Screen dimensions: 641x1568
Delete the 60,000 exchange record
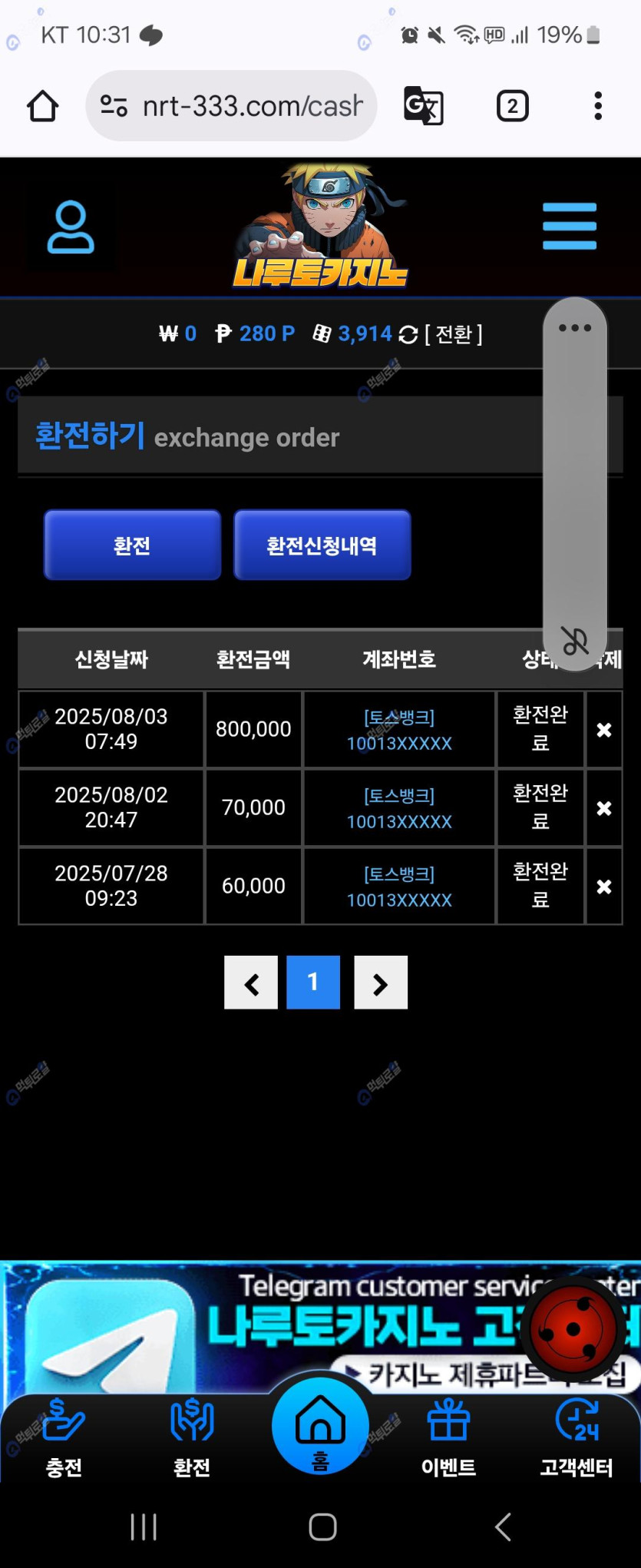tap(604, 887)
